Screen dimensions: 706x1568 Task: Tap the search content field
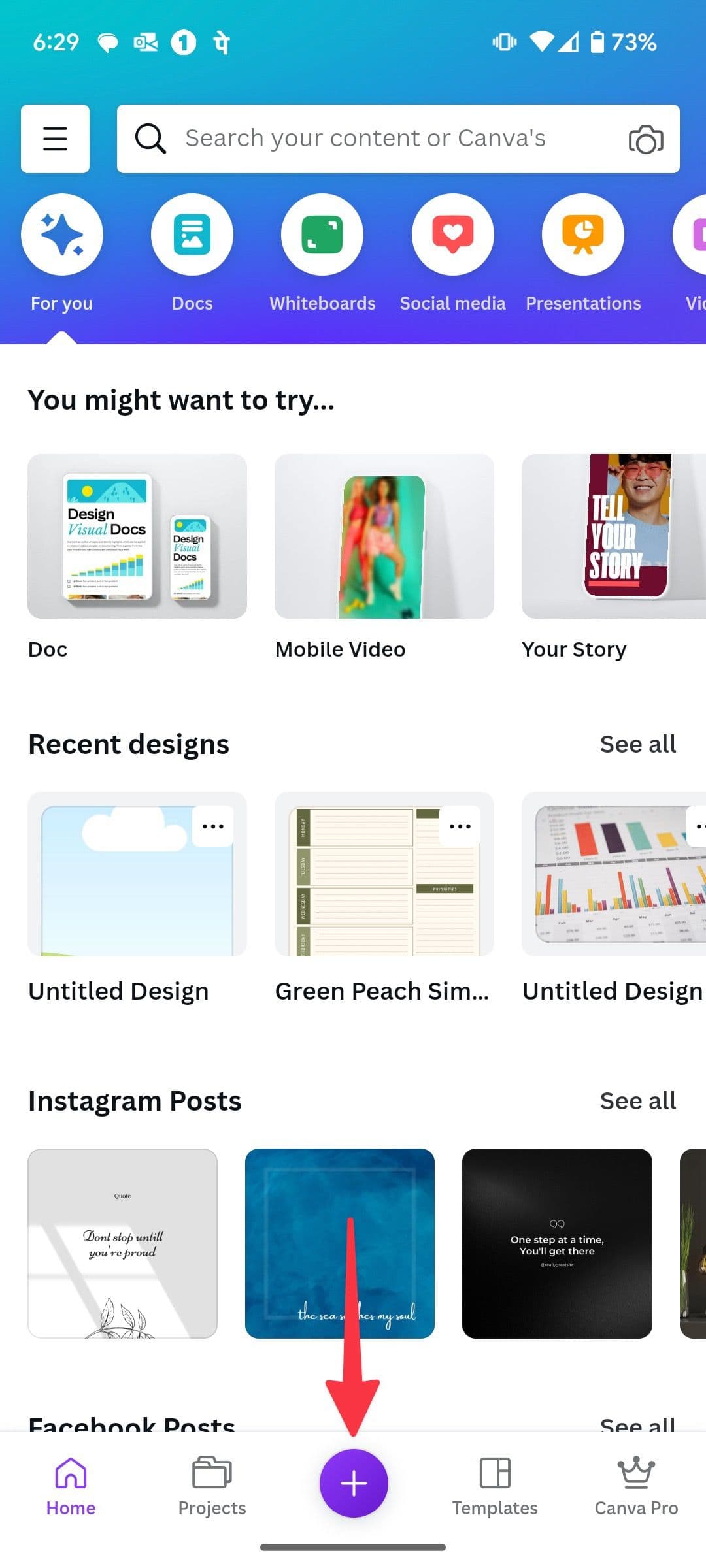pos(366,139)
